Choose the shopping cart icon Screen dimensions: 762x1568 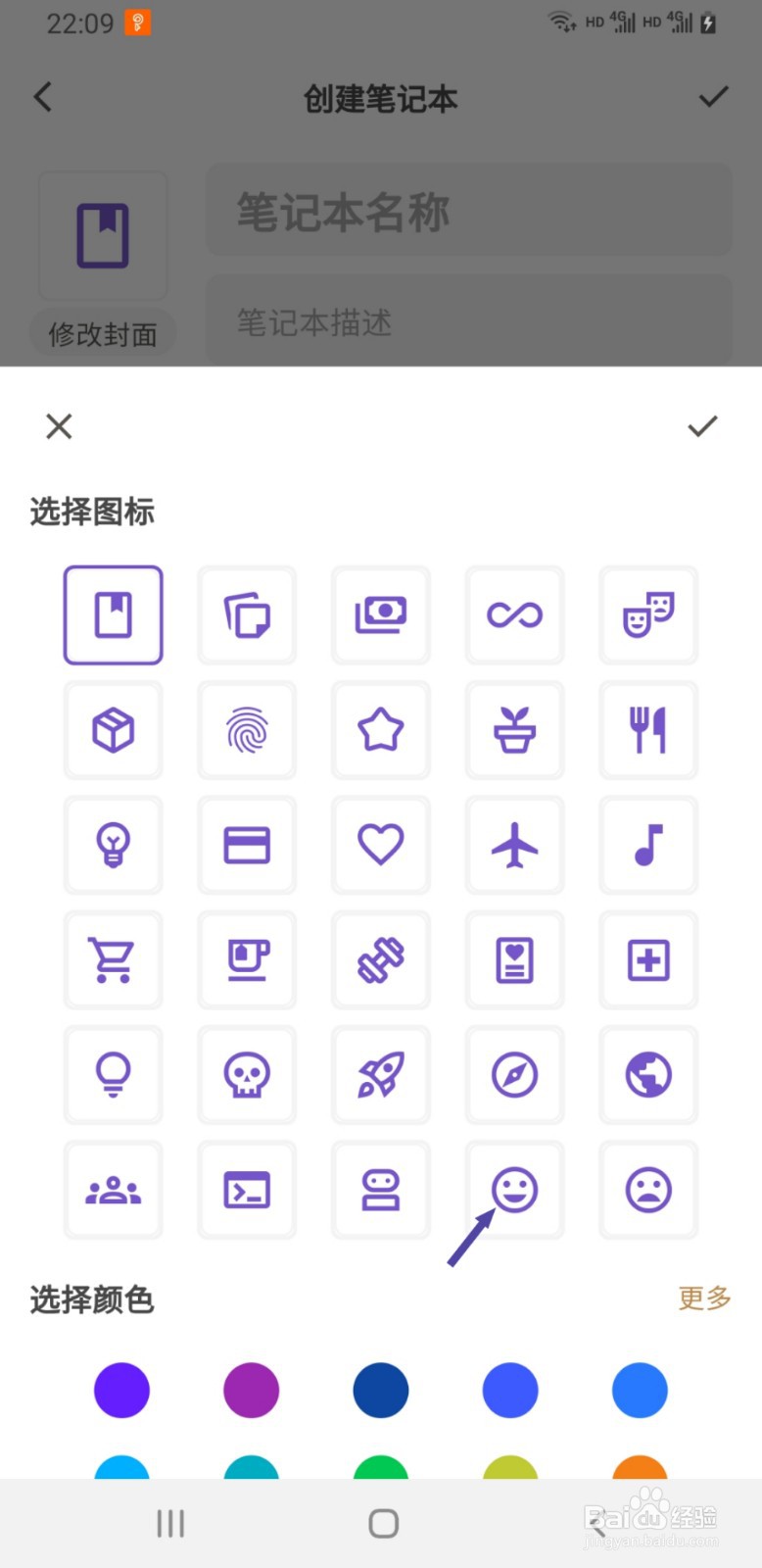[x=113, y=960]
